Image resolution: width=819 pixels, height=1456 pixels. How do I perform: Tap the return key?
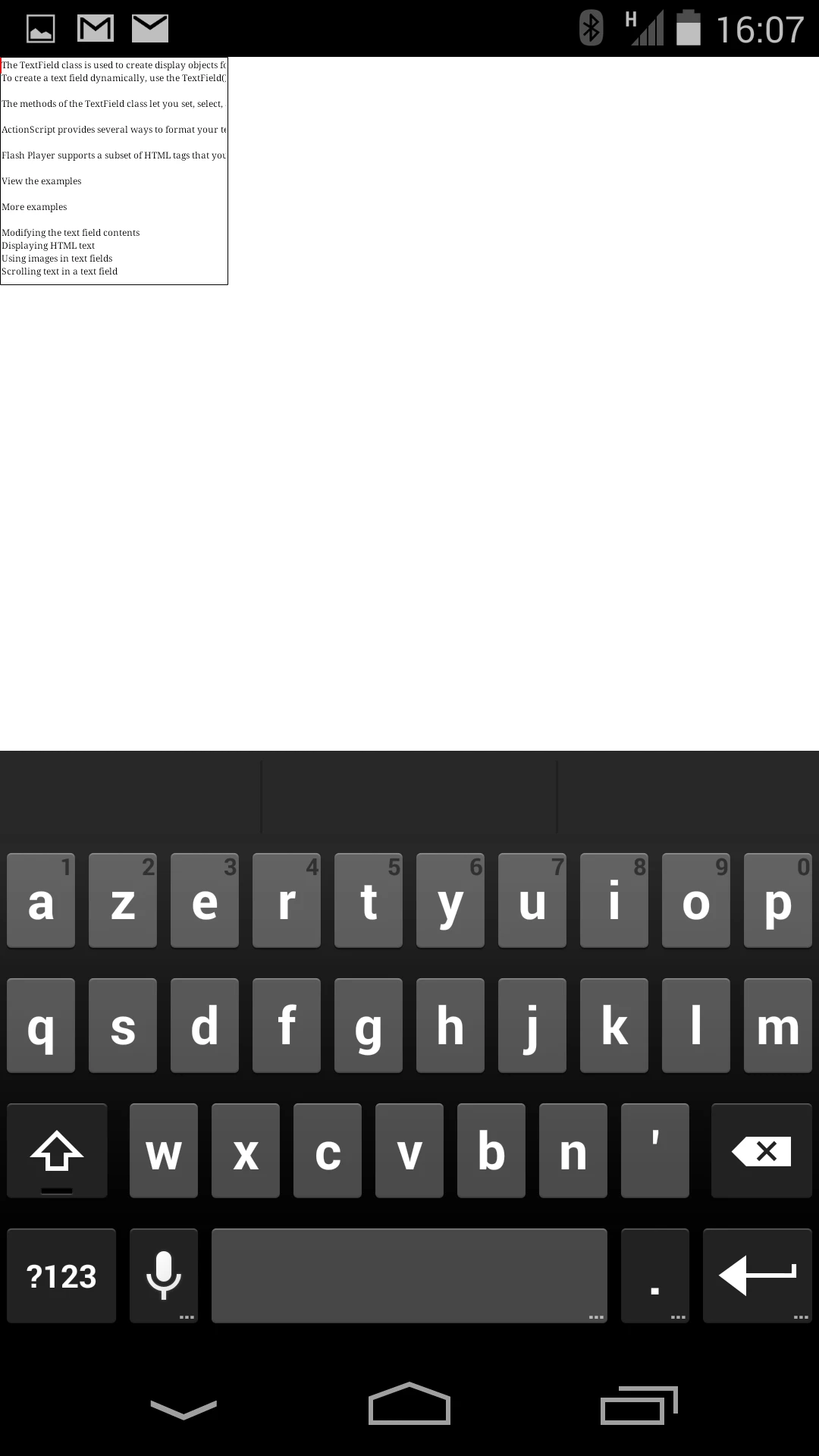tap(758, 1276)
